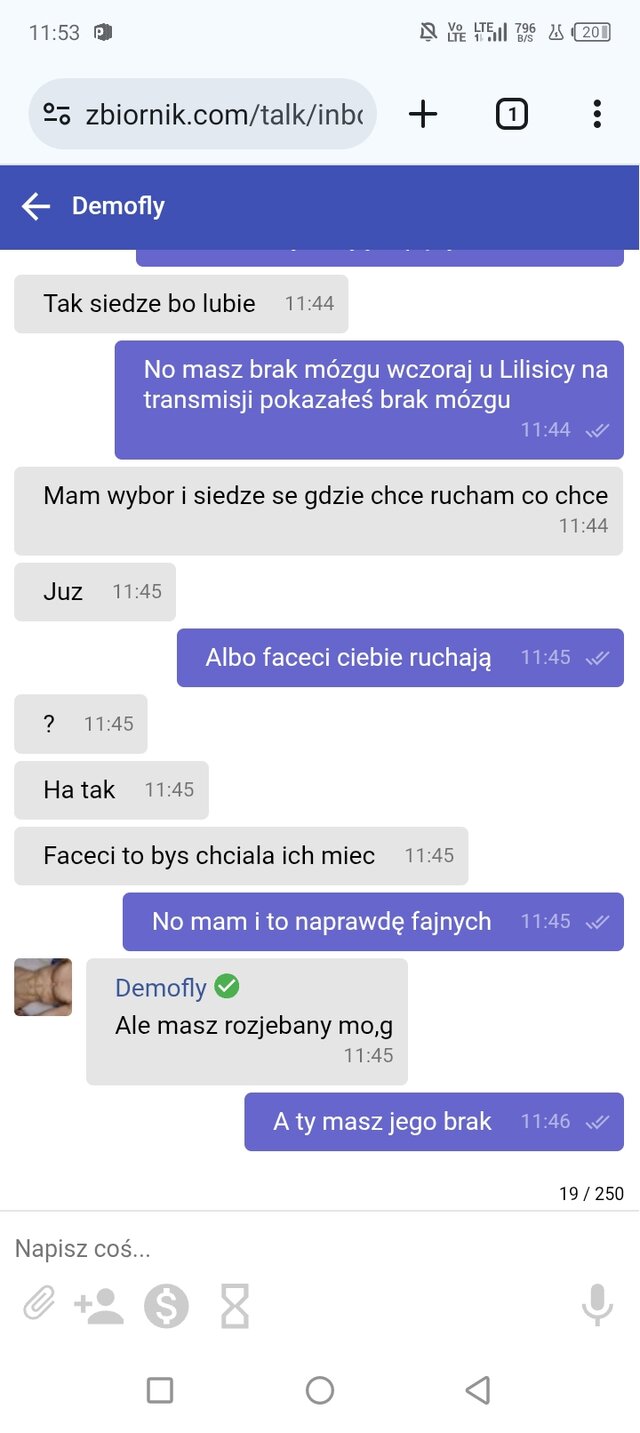Open the Demofly profile picture
Screen dimensions: 640x1433
pos(43,987)
